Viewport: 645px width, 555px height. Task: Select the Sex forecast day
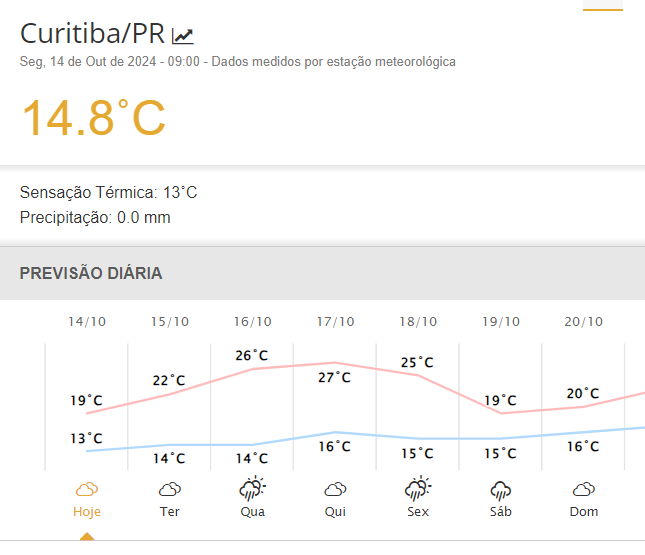tap(418, 498)
